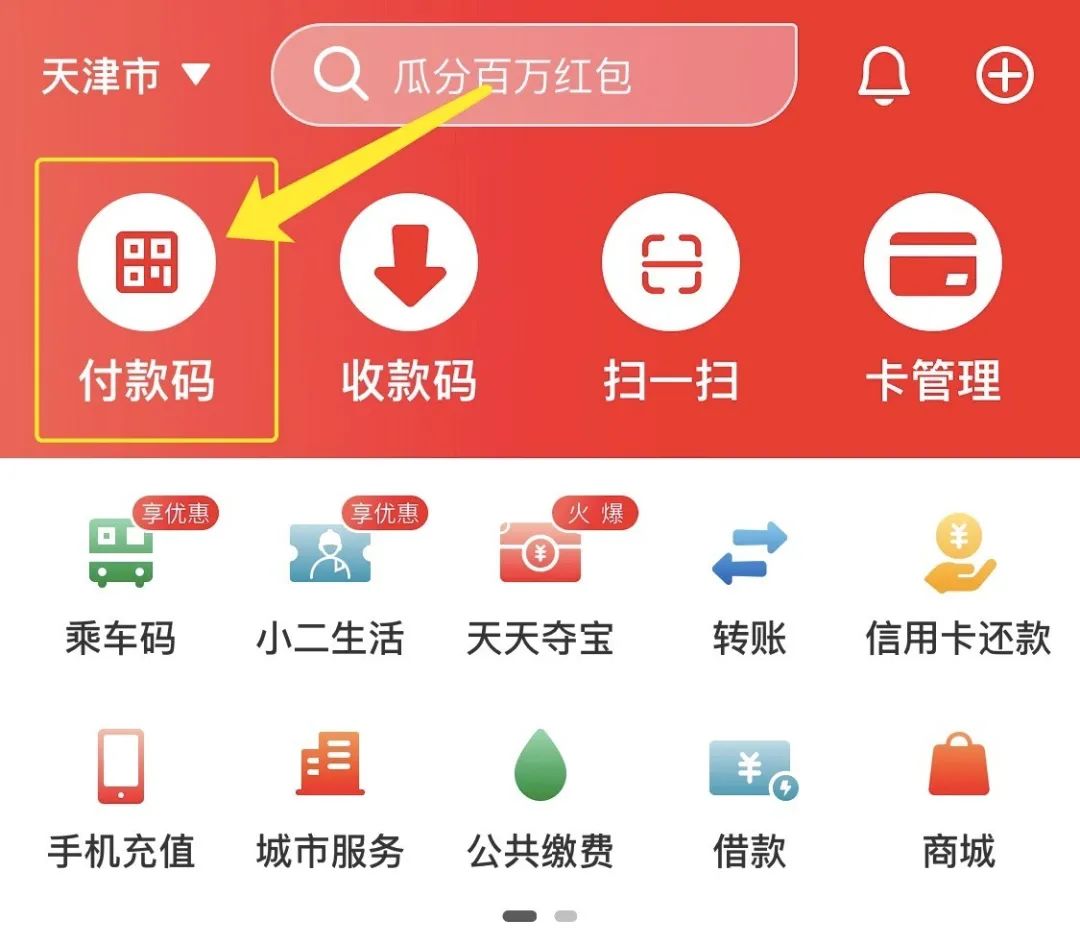Open the 天津市 city selector dropdown
Screen dimensions: 1080x945
[x=125, y=76]
